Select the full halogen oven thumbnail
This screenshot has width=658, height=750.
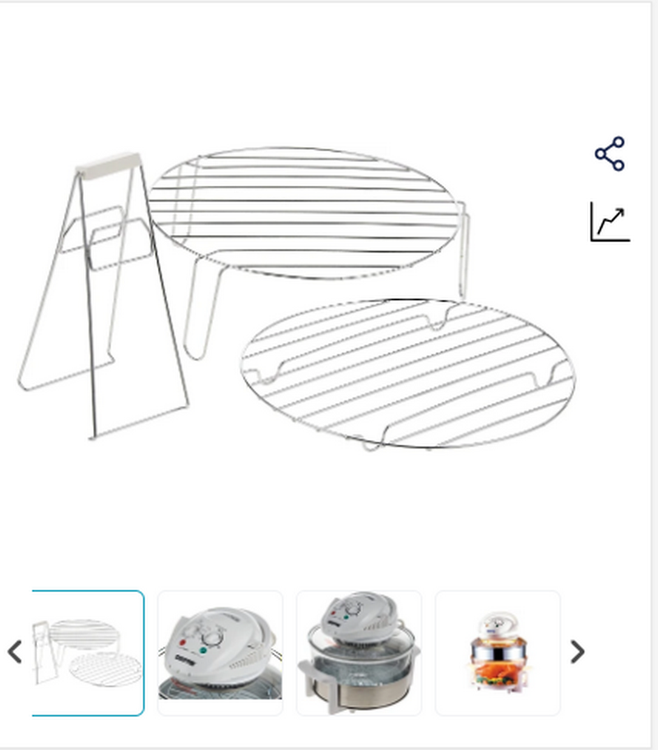click(x=358, y=653)
